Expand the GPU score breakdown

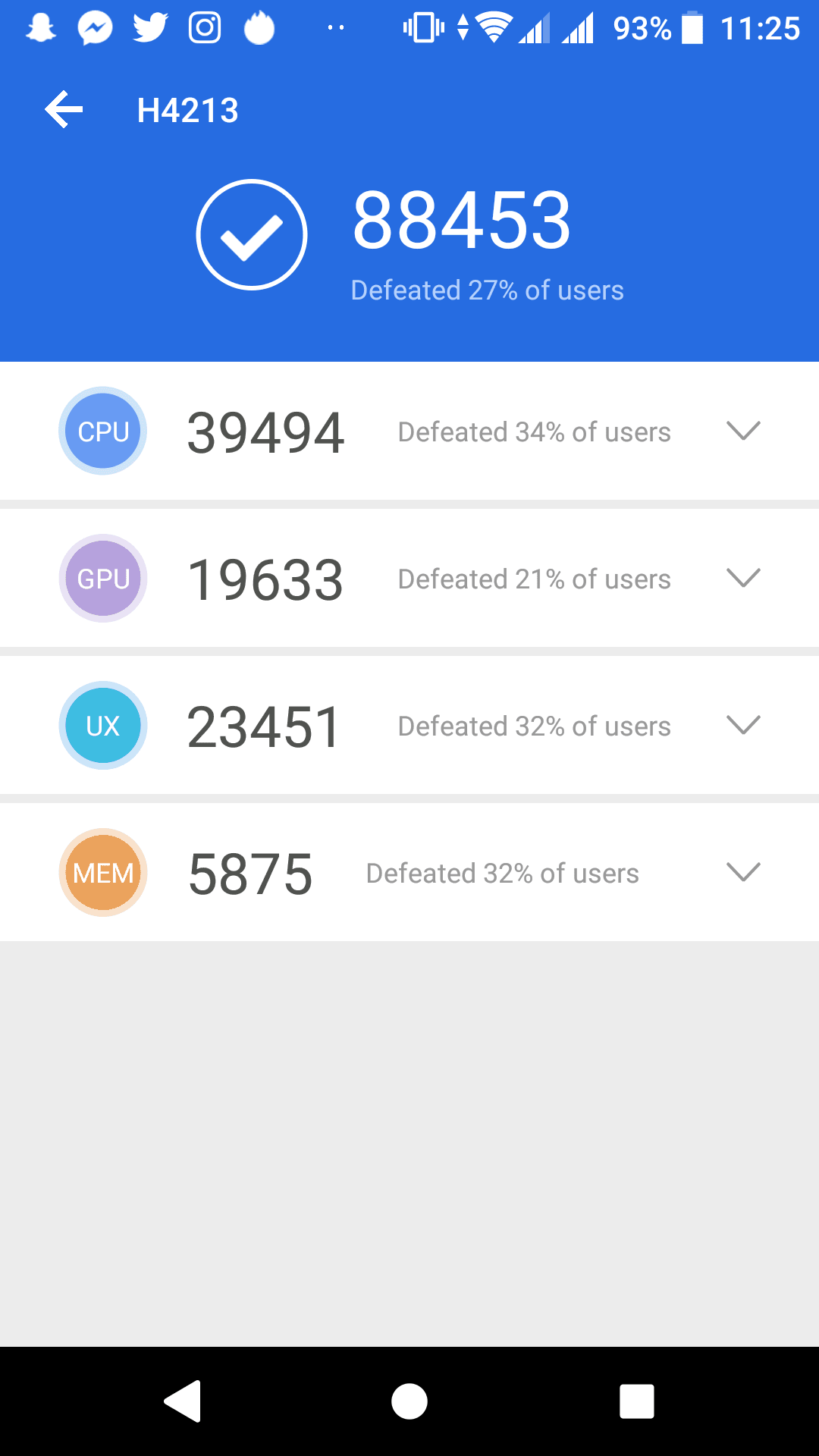tap(742, 578)
